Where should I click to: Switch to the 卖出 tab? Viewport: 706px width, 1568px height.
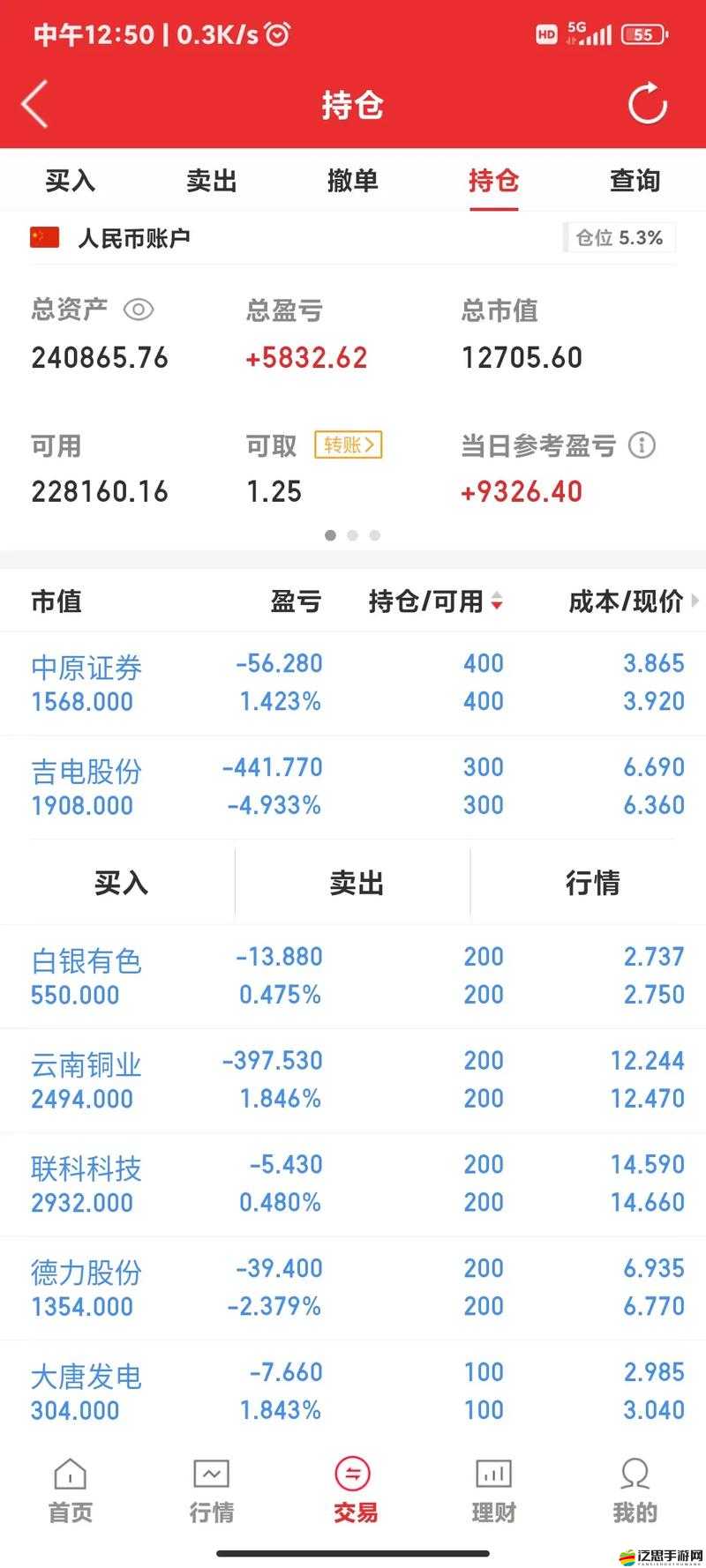(210, 181)
